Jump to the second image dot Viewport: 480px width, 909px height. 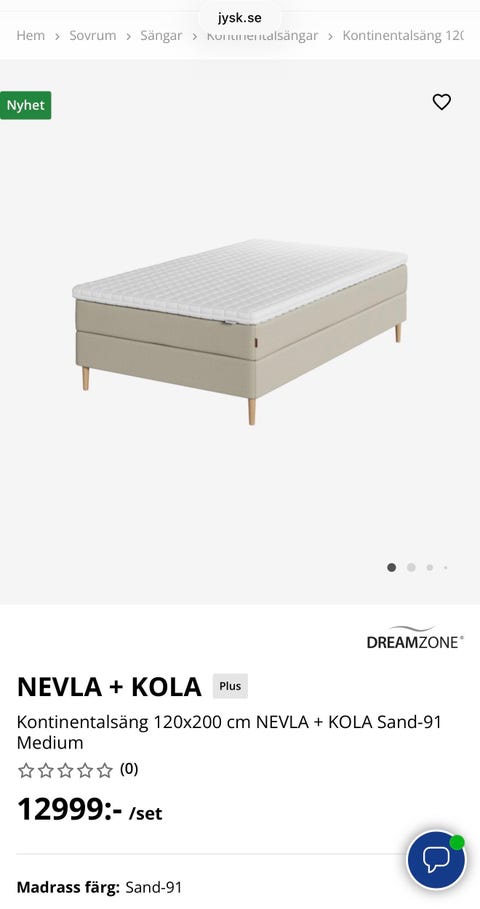(411, 568)
